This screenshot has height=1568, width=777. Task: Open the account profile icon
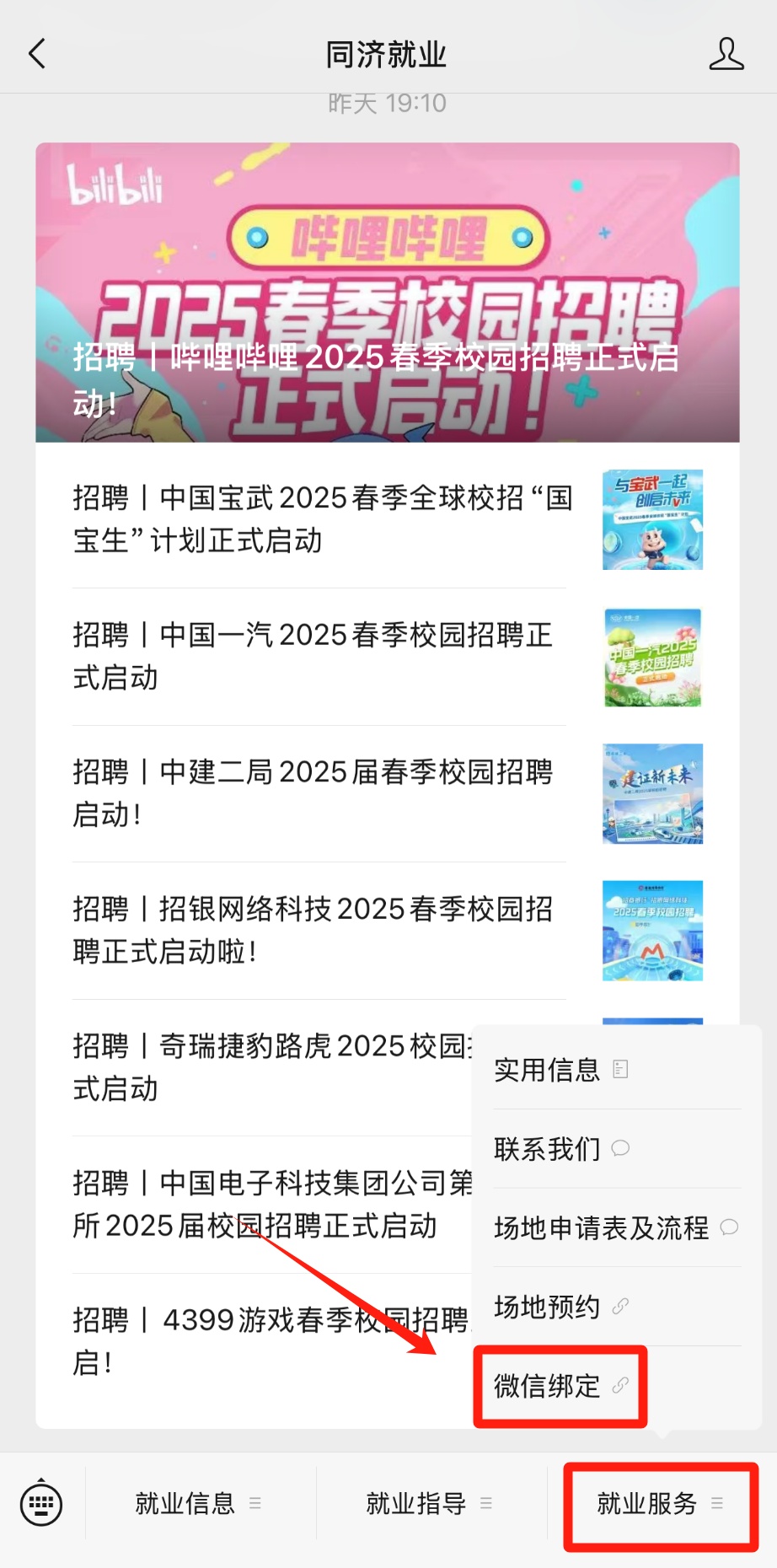(726, 54)
